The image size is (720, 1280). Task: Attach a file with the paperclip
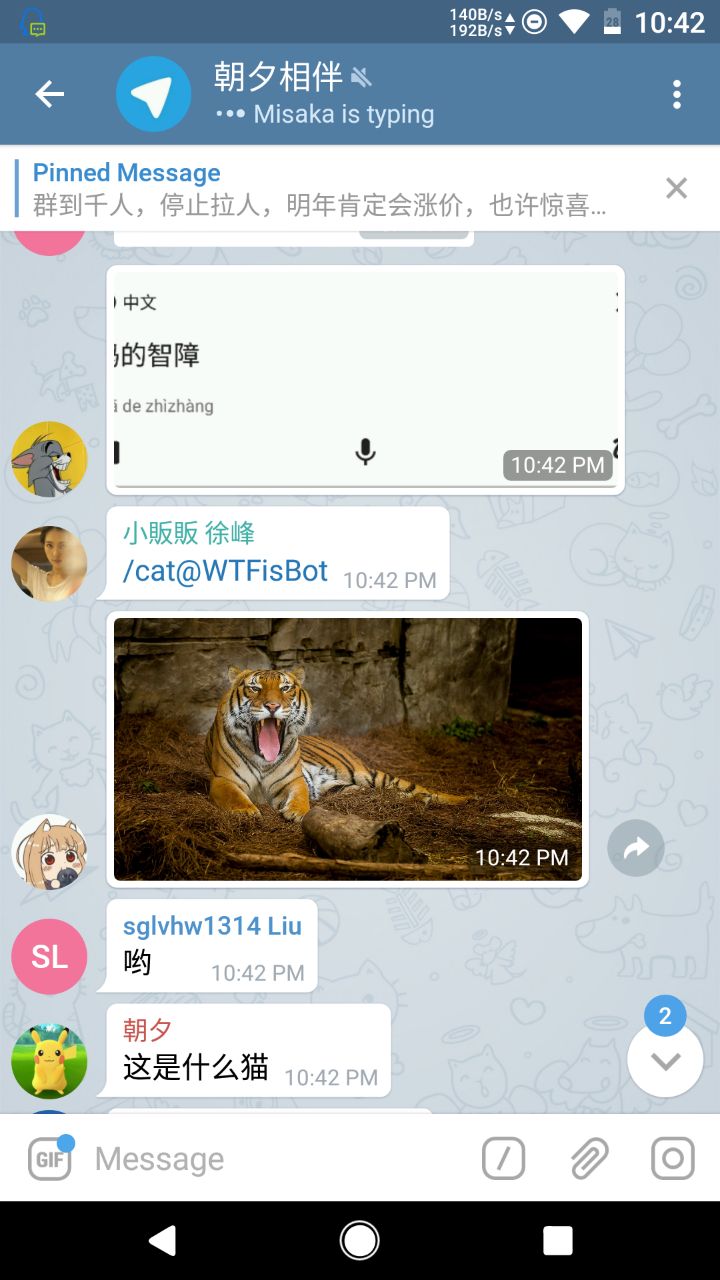(589, 1159)
